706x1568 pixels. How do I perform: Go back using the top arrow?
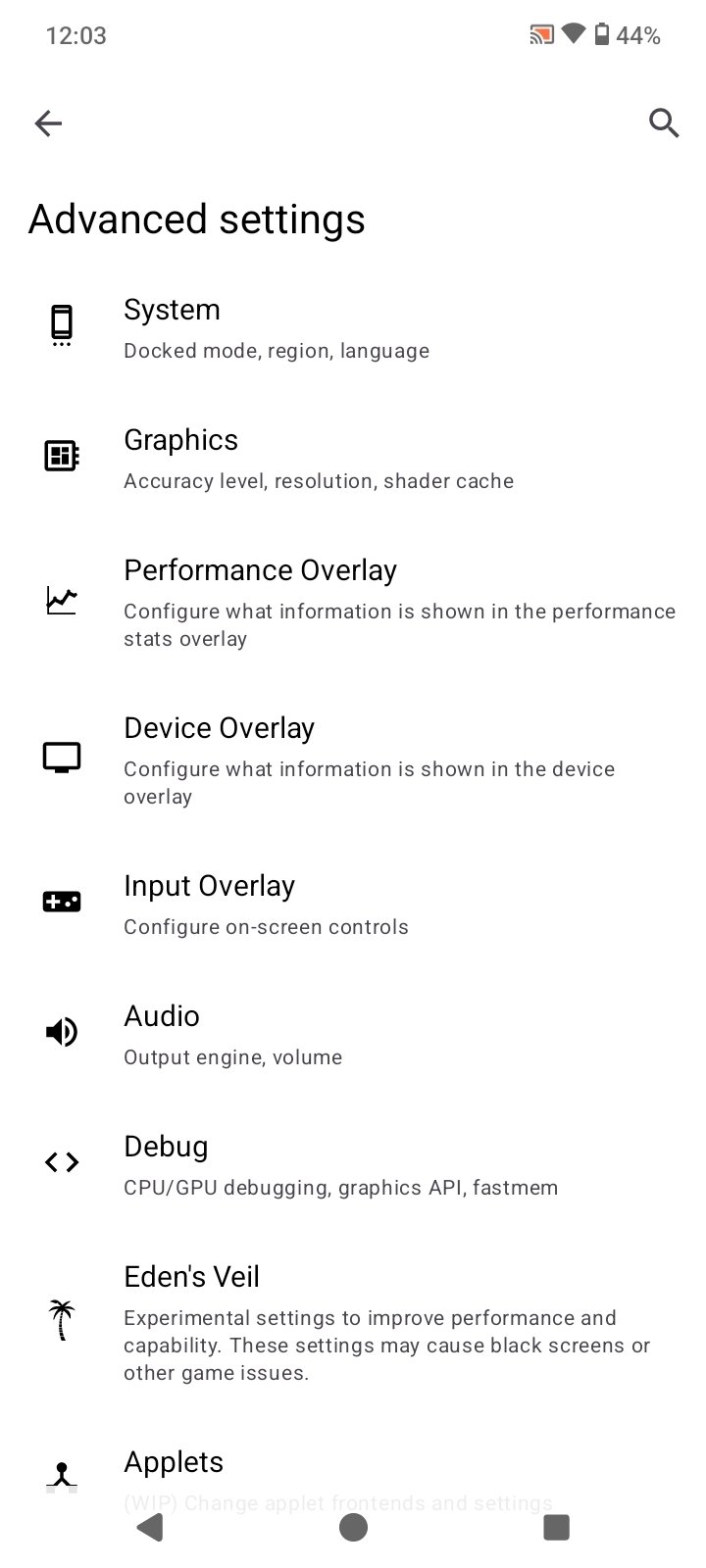point(48,122)
